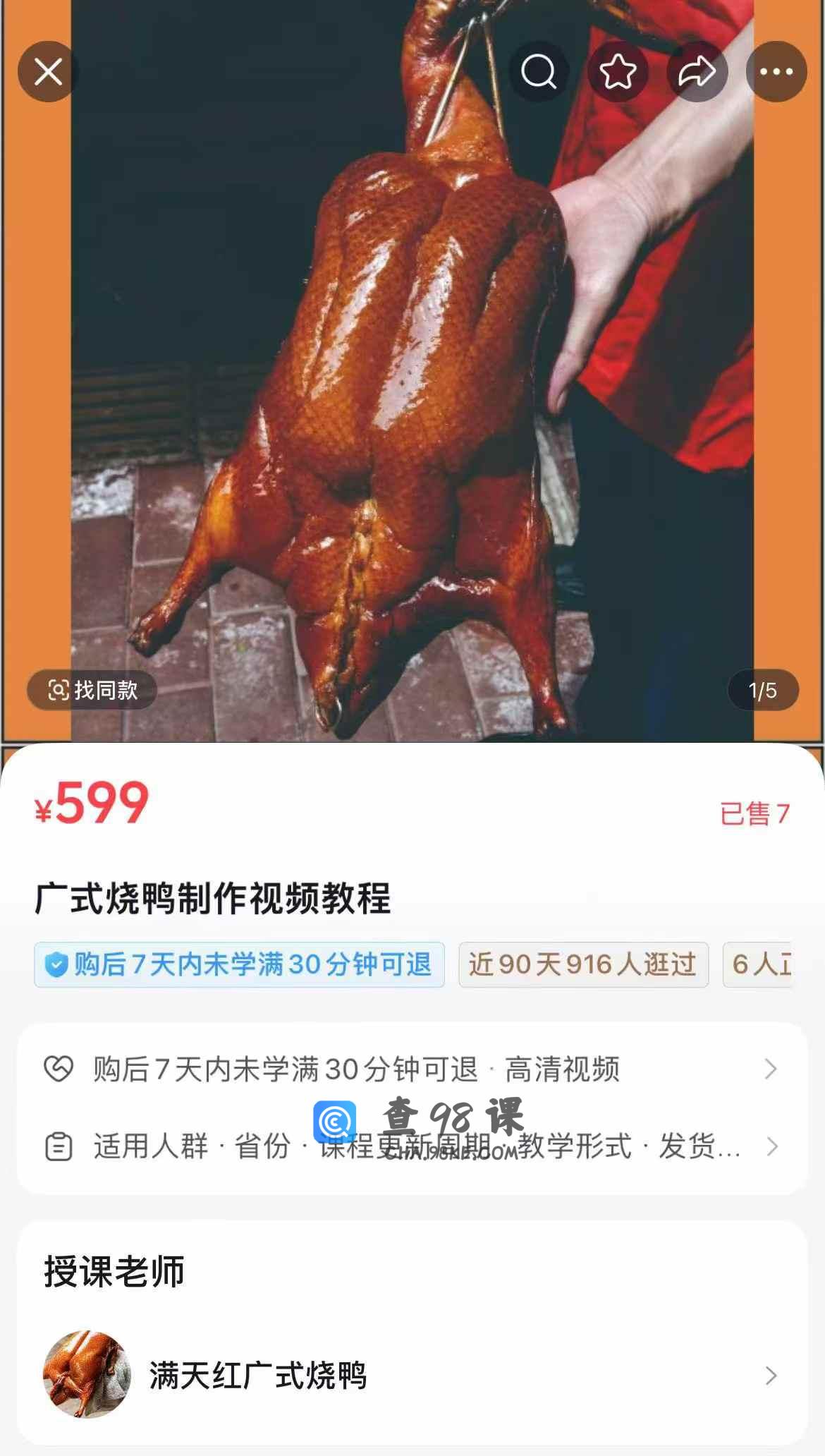Tap the 7天内未学满30分钟可退 refund chip
825x1456 pixels.
click(x=239, y=964)
